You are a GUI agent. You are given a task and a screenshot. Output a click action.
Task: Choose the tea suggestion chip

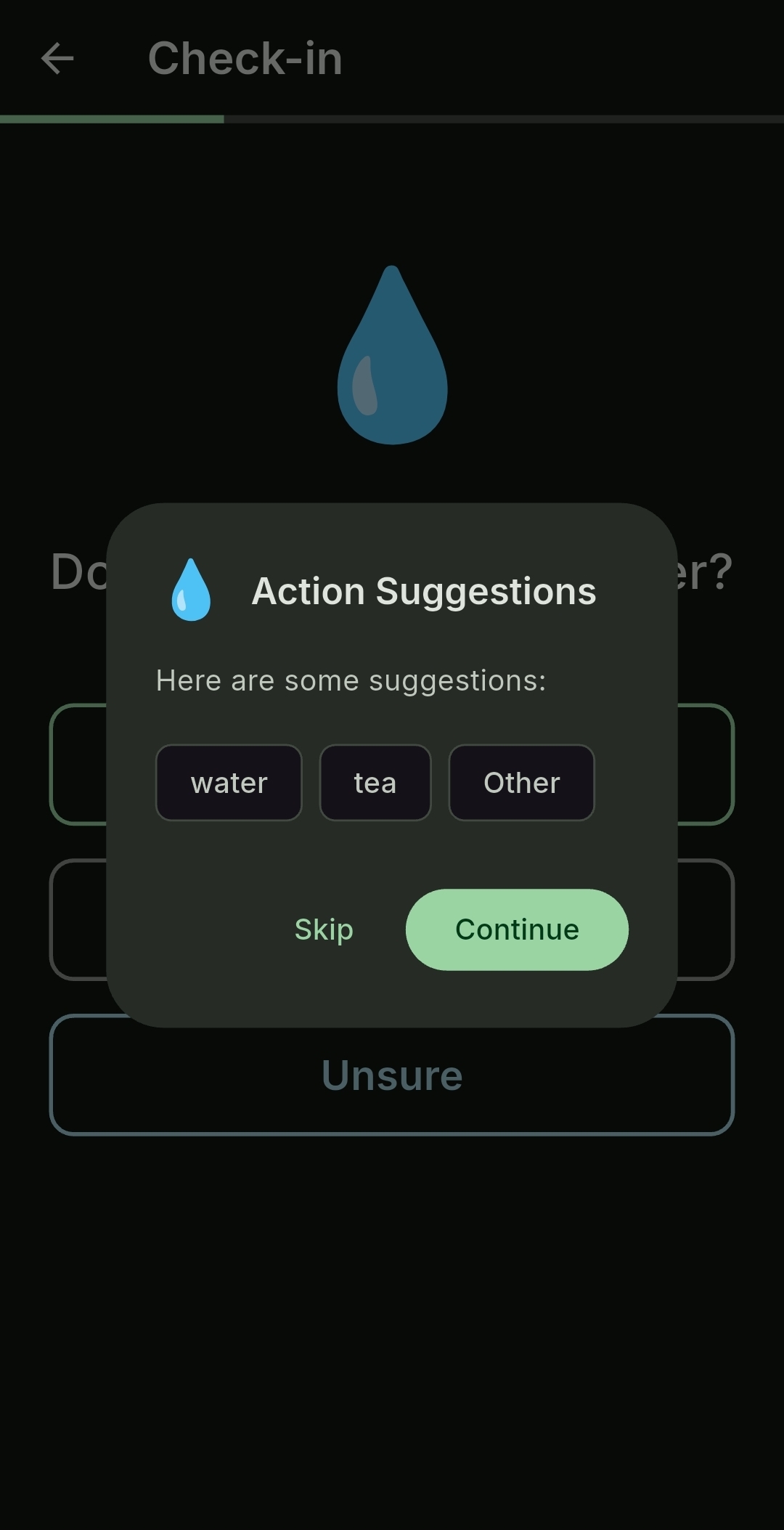coord(375,783)
